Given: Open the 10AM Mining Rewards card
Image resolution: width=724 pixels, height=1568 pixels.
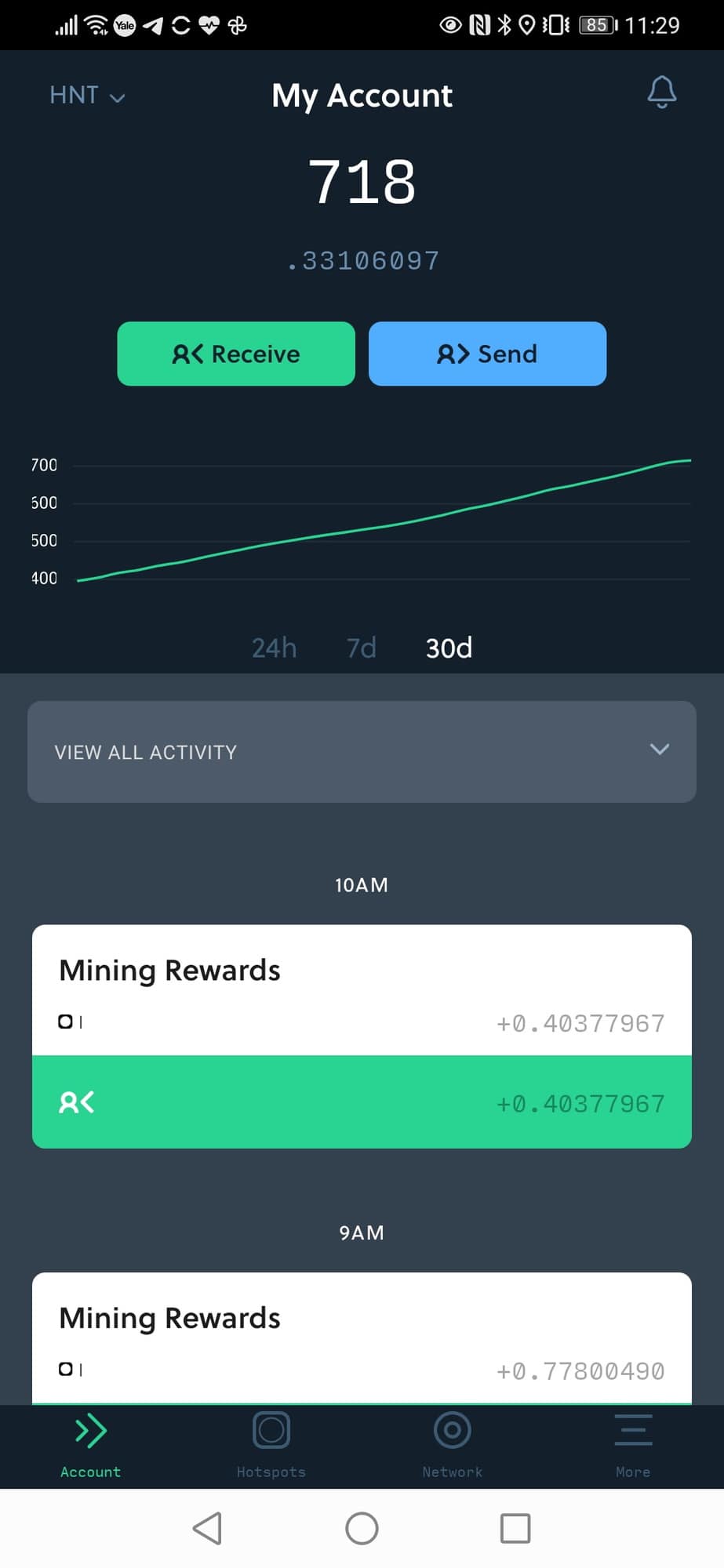Looking at the screenshot, I should tap(362, 989).
